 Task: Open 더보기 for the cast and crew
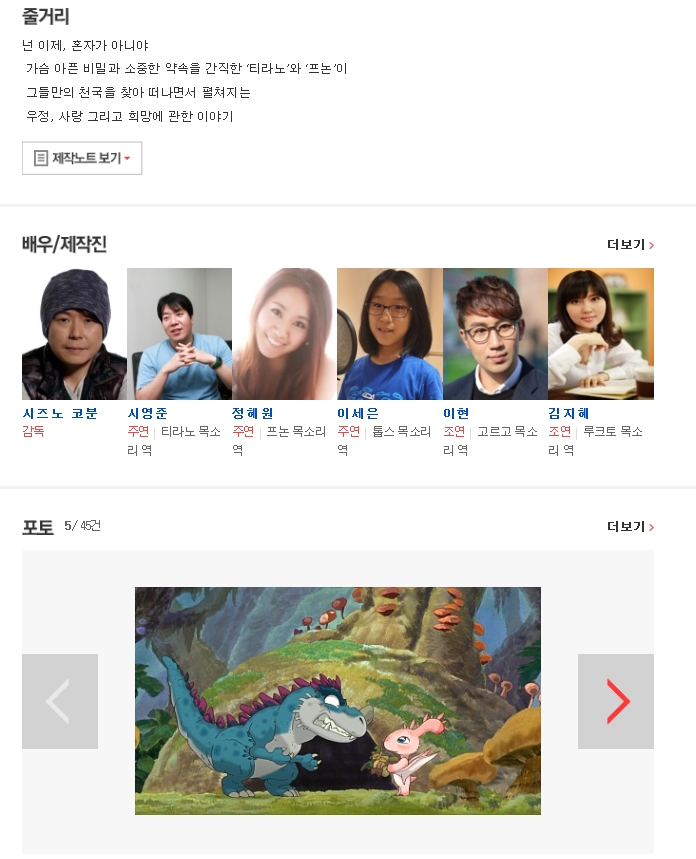coord(630,245)
